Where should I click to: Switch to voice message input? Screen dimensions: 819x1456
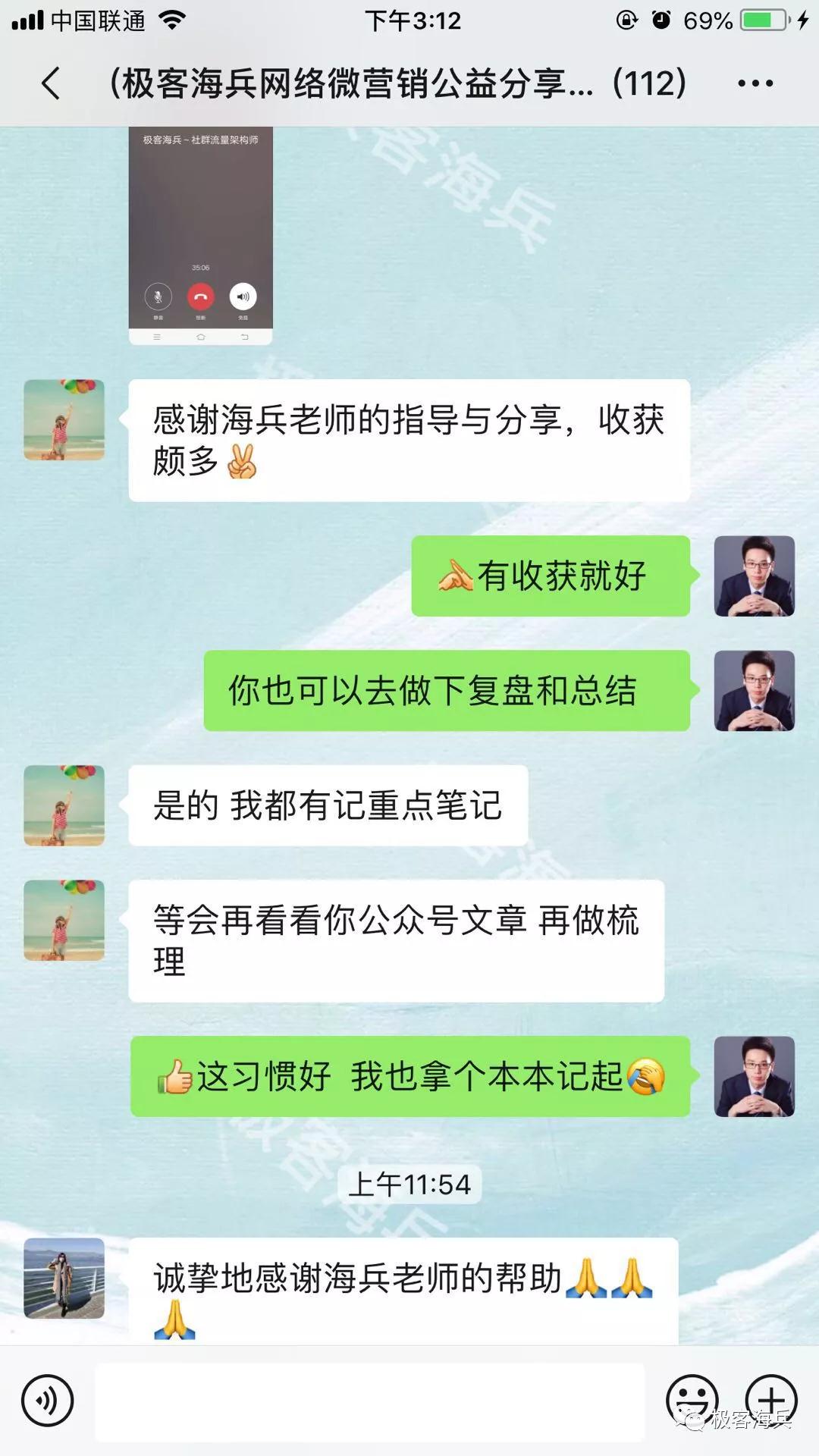click(x=47, y=1401)
